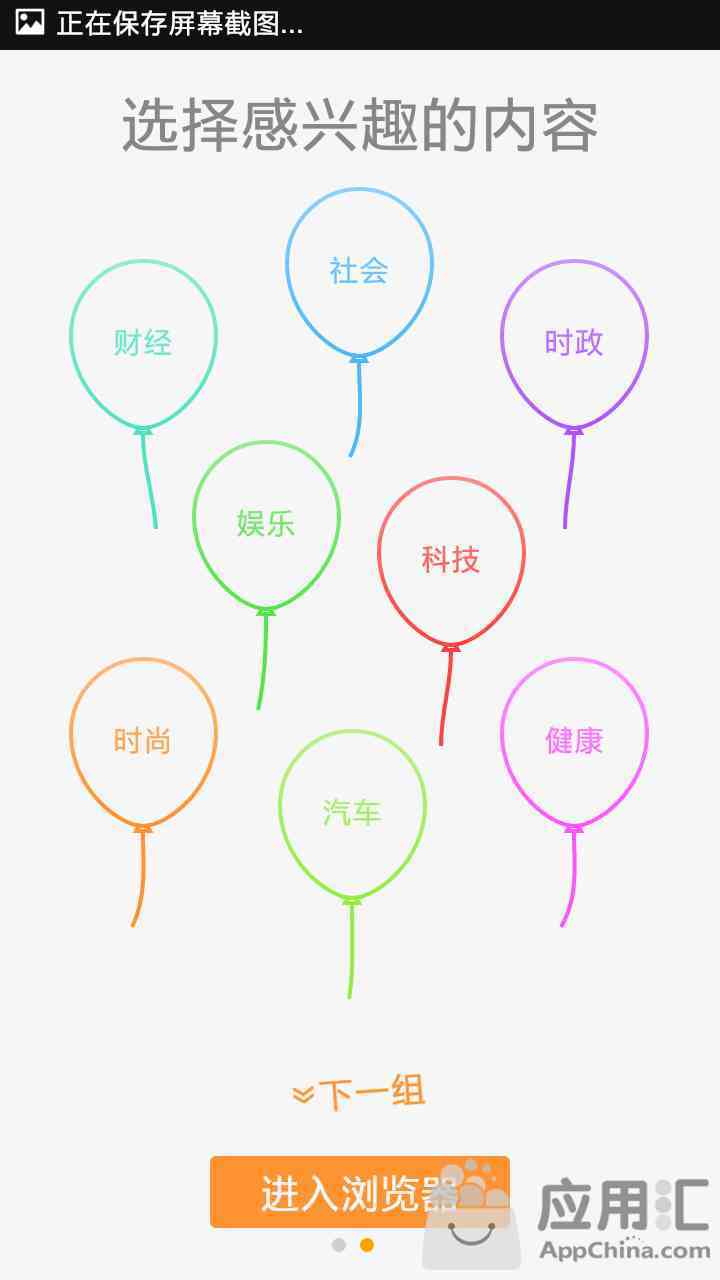
Task: Choose the 时尚 balloon
Action: coord(143,742)
